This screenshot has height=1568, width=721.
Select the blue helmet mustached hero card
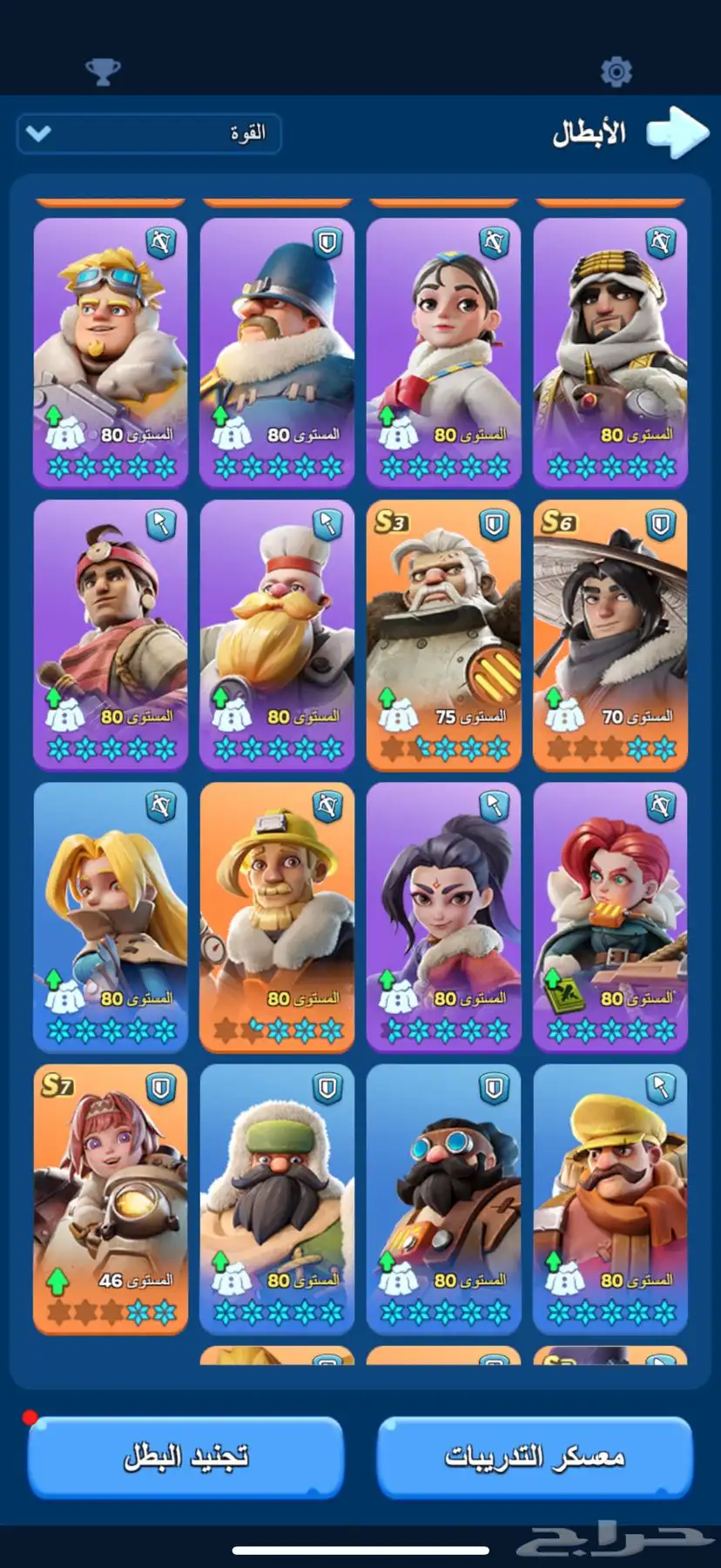click(277, 352)
